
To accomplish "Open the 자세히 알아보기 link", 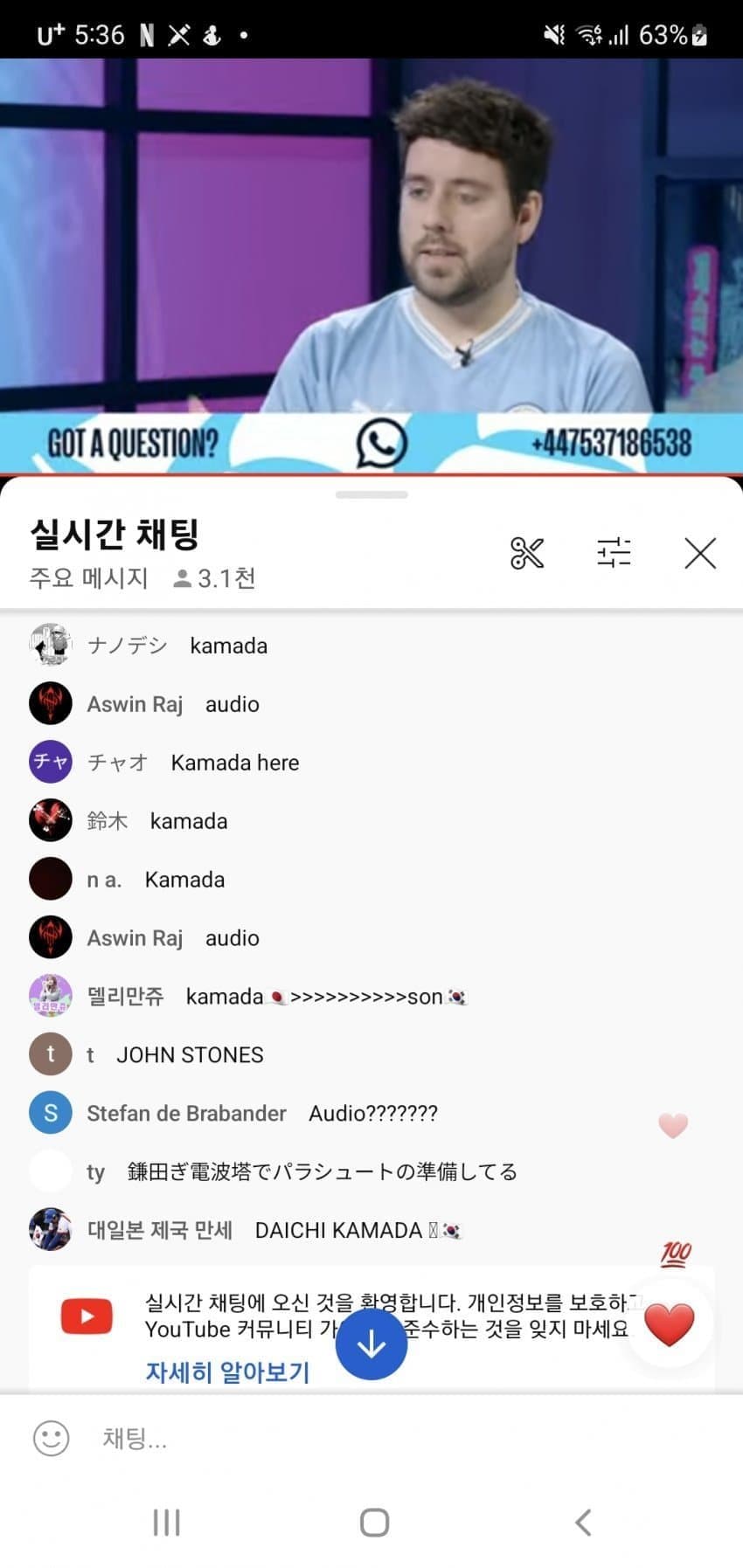I will [227, 1371].
